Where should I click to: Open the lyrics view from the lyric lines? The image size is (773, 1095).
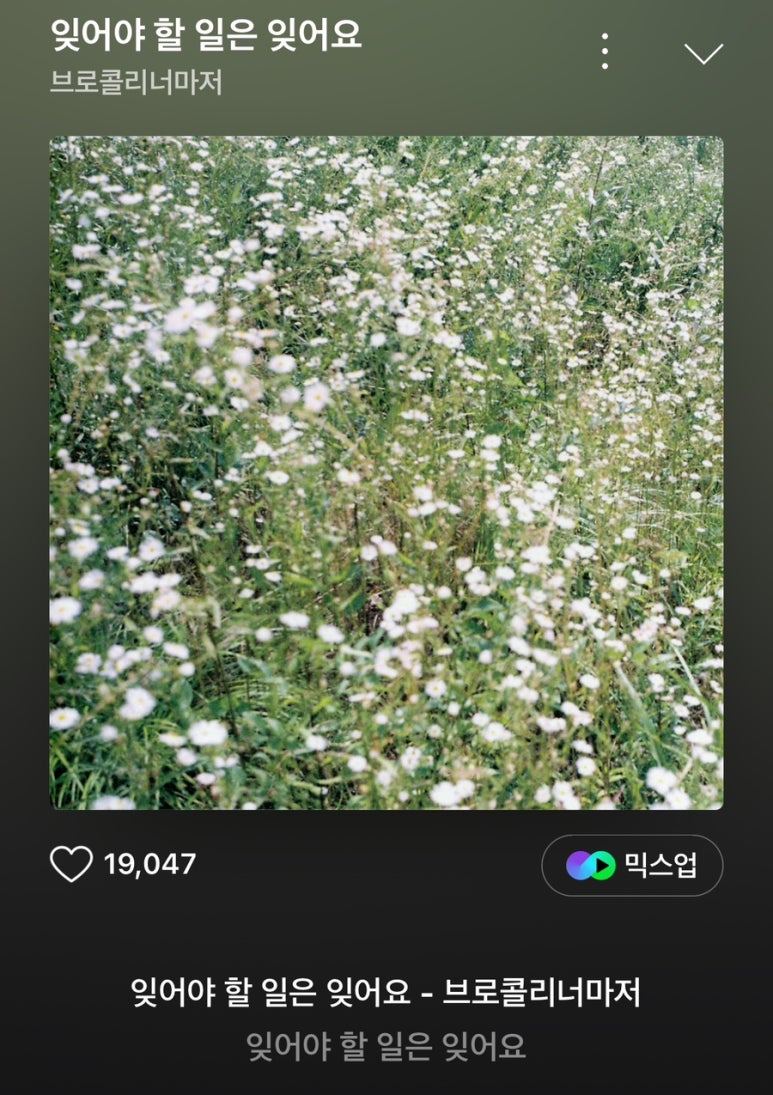click(386, 1018)
